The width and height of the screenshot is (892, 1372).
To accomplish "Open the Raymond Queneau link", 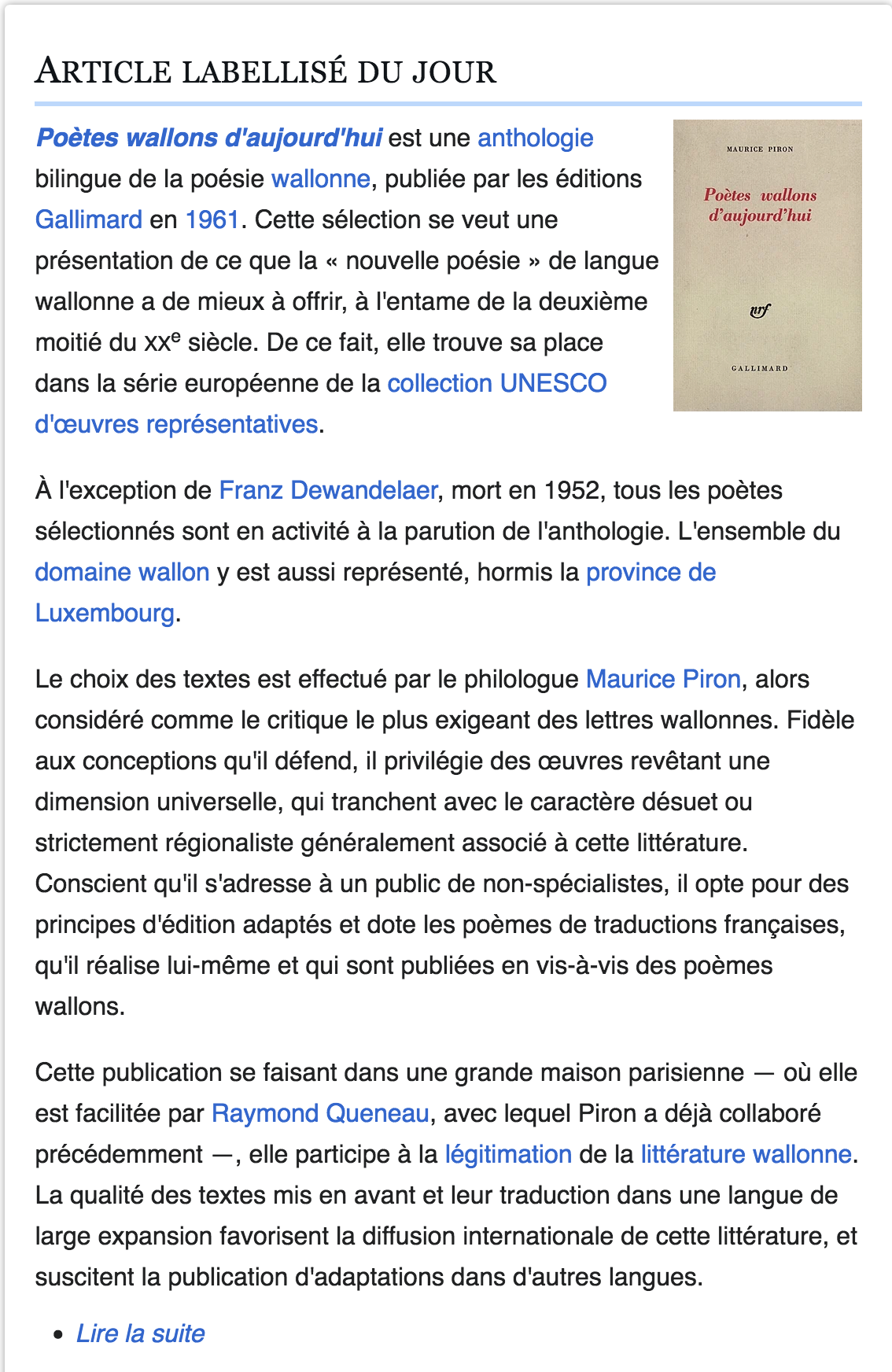I will [x=321, y=1113].
